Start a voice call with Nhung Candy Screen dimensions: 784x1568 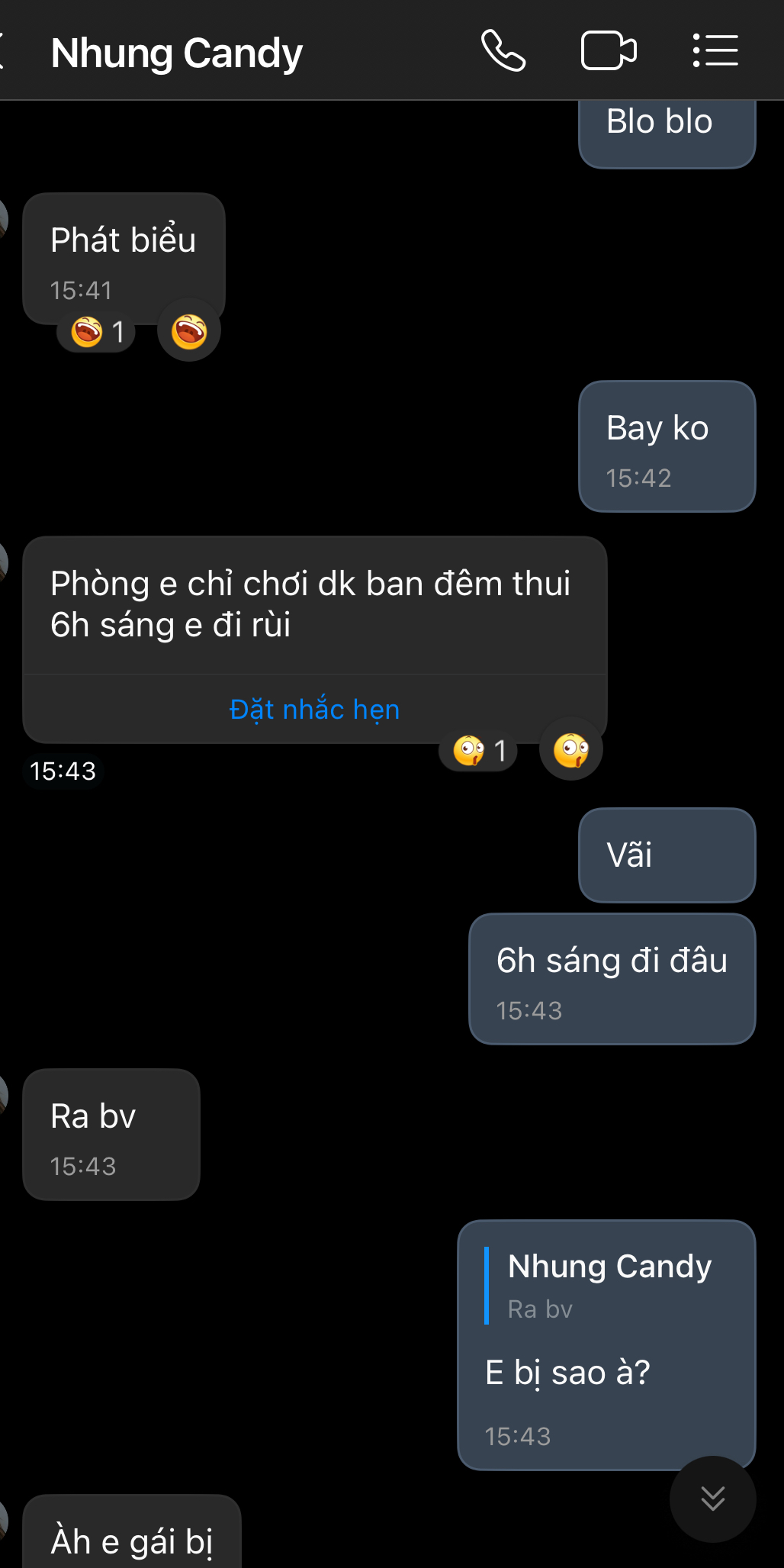[x=503, y=51]
